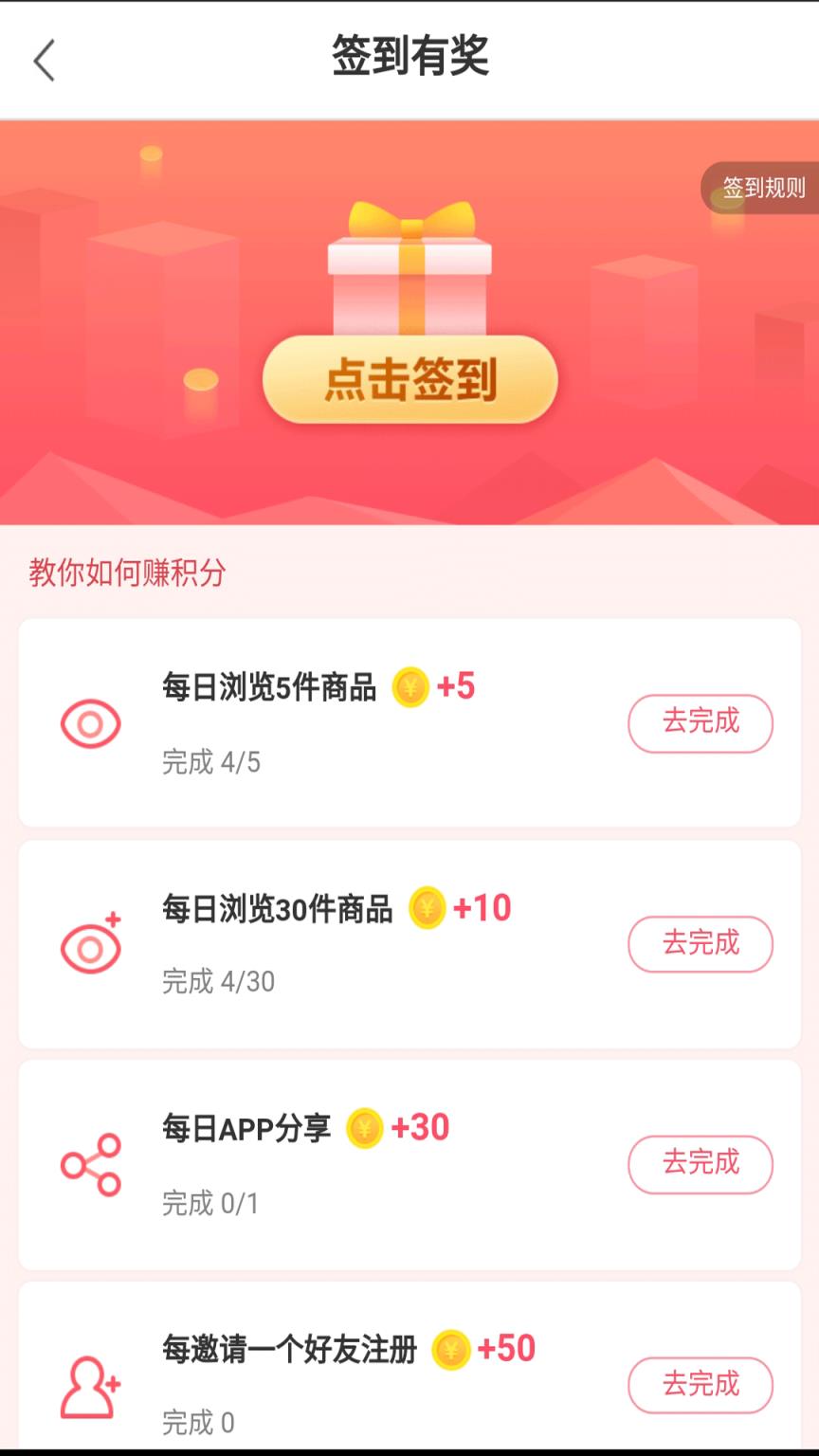Select the coin icon beside +10 reward

(x=428, y=907)
